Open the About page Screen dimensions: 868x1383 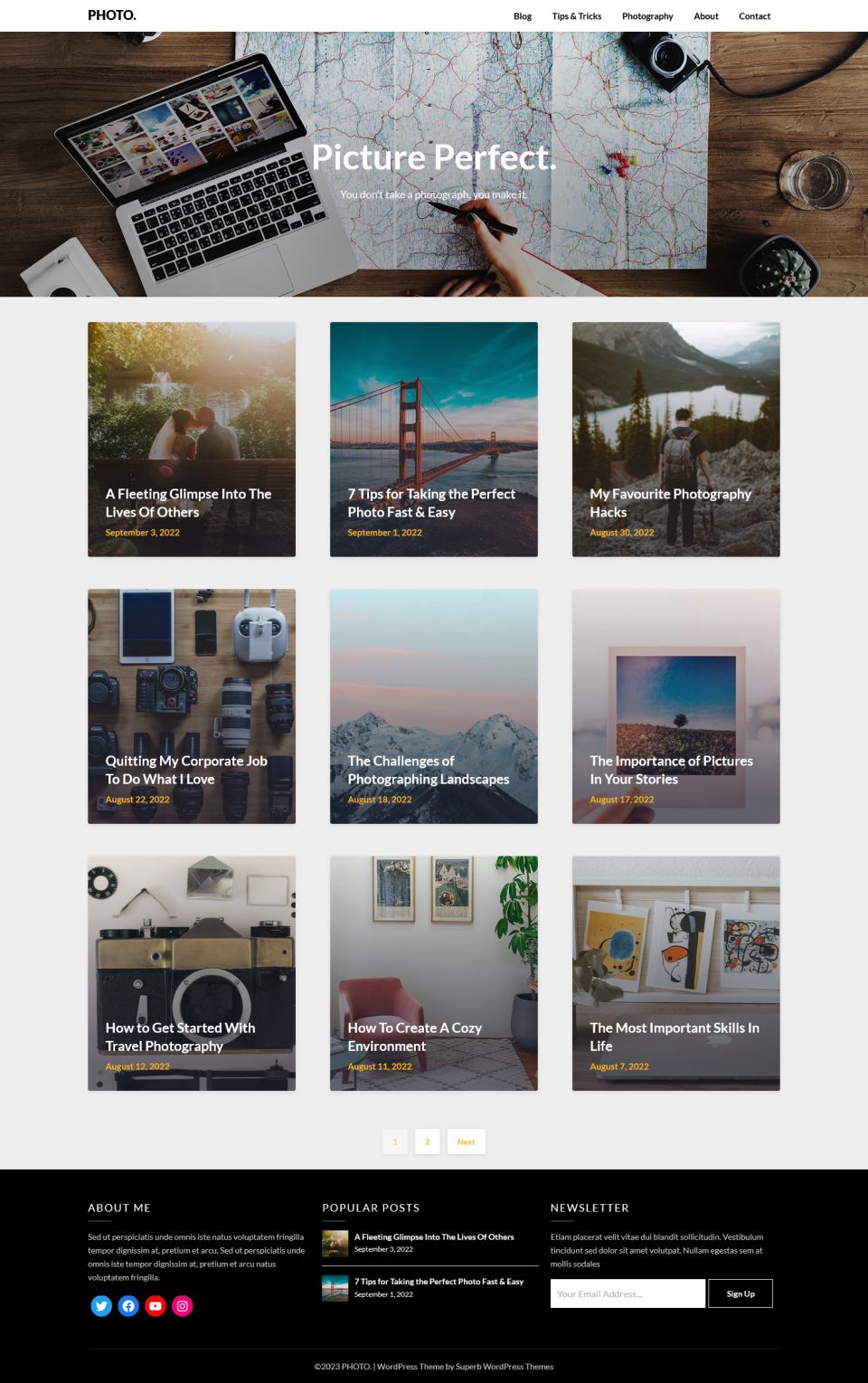(x=705, y=16)
